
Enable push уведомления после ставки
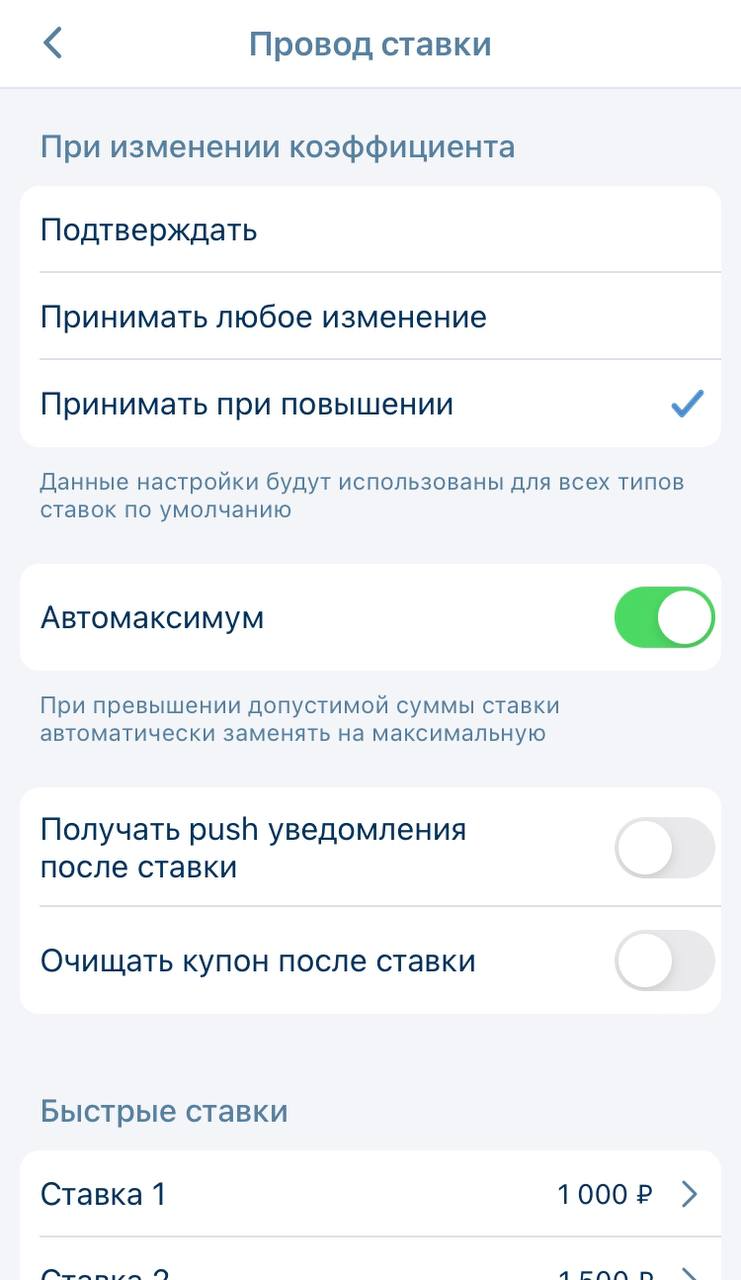[664, 848]
